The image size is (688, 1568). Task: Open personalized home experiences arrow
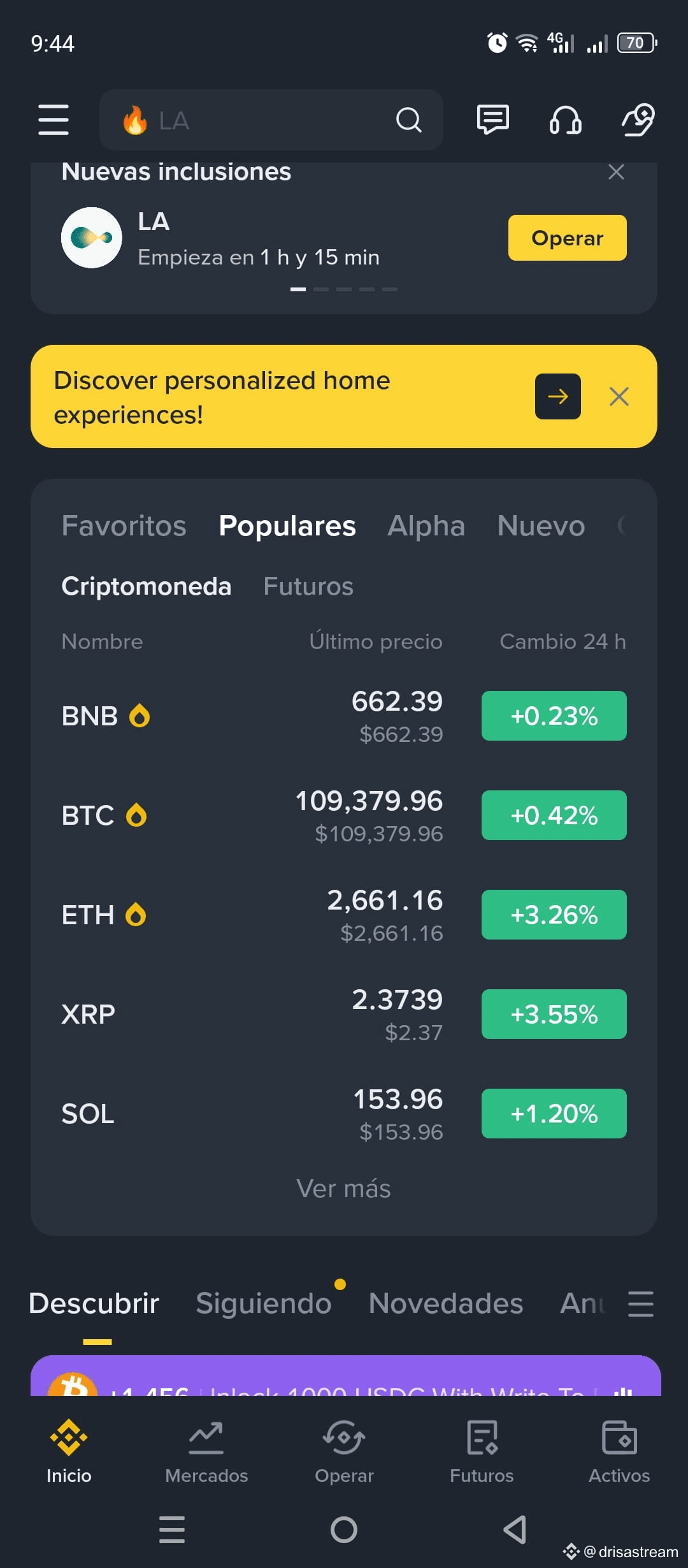[558, 396]
